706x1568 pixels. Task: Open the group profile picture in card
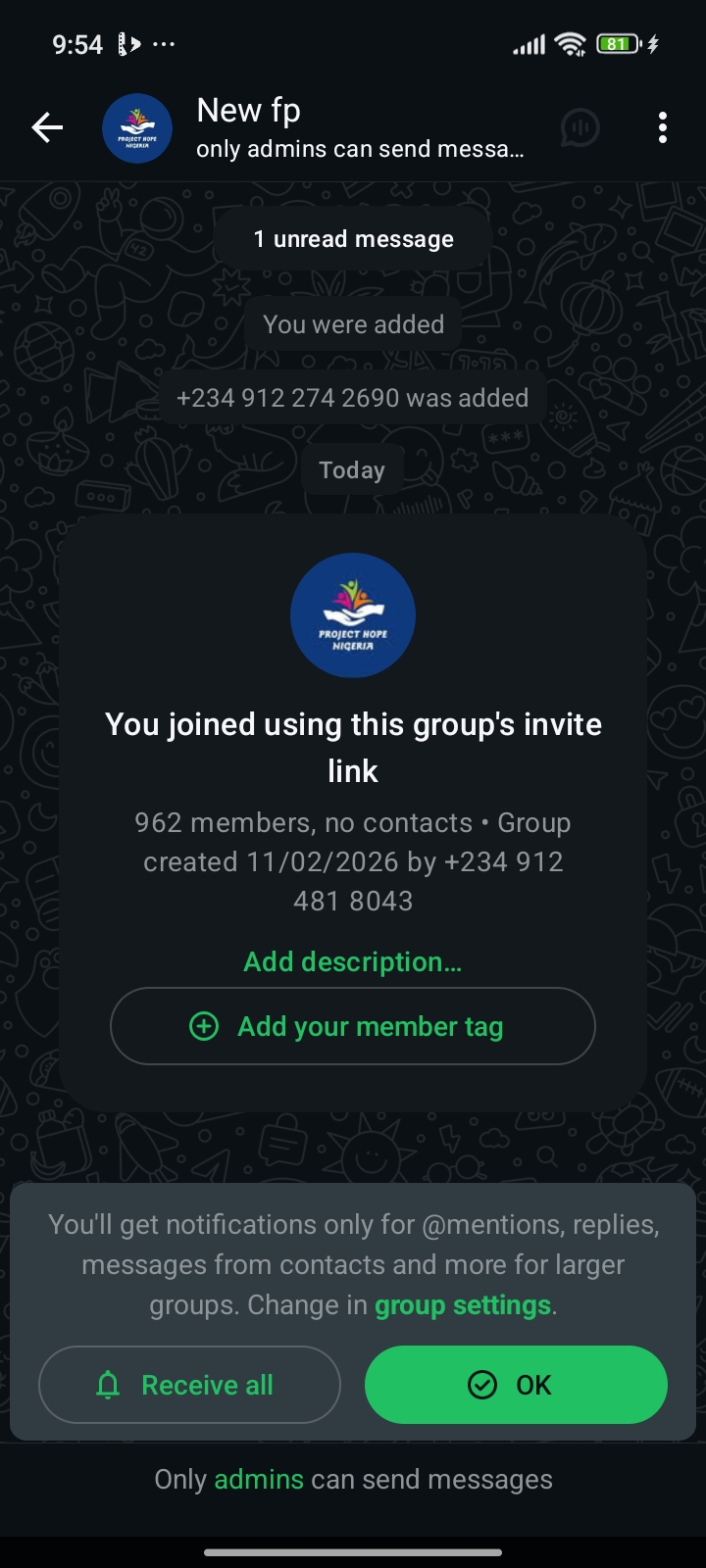353,615
